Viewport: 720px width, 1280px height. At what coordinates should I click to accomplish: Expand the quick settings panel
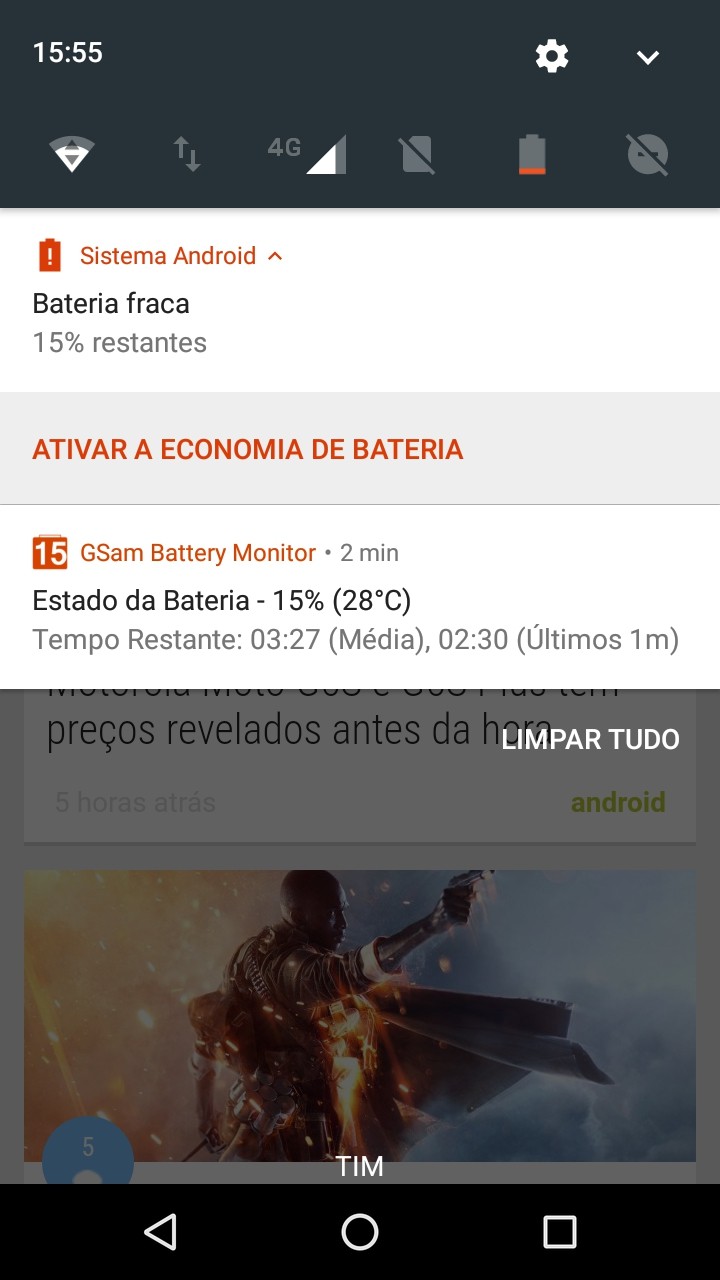pos(648,57)
